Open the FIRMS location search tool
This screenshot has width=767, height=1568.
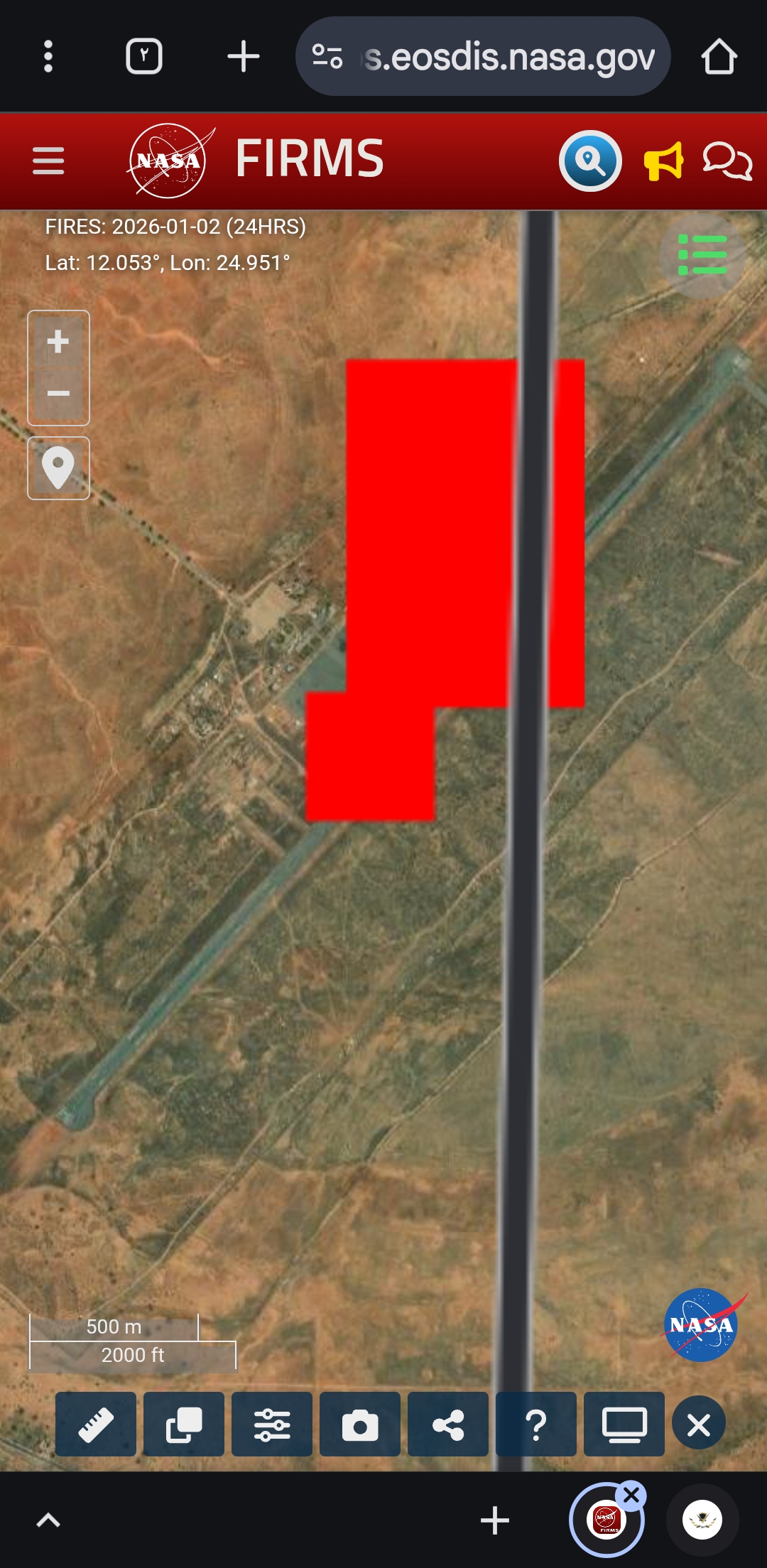coord(590,161)
